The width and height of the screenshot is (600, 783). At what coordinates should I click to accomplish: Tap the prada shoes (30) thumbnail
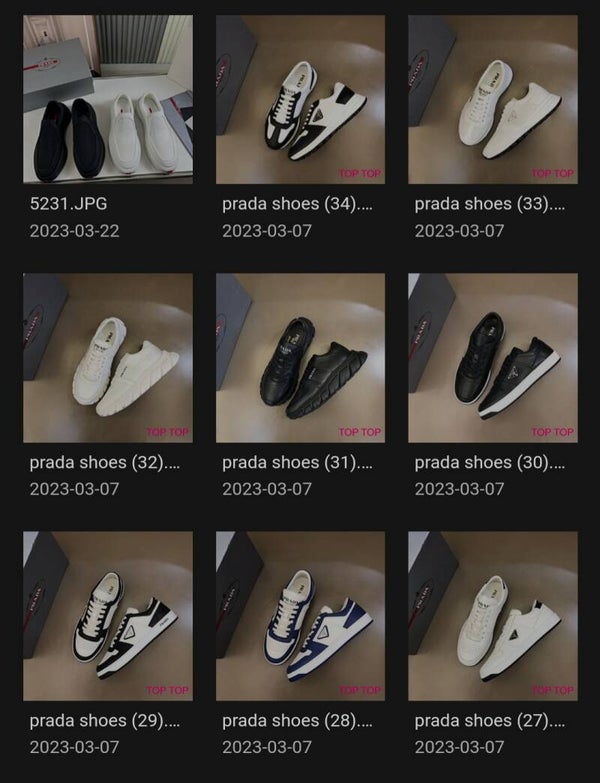(492, 357)
